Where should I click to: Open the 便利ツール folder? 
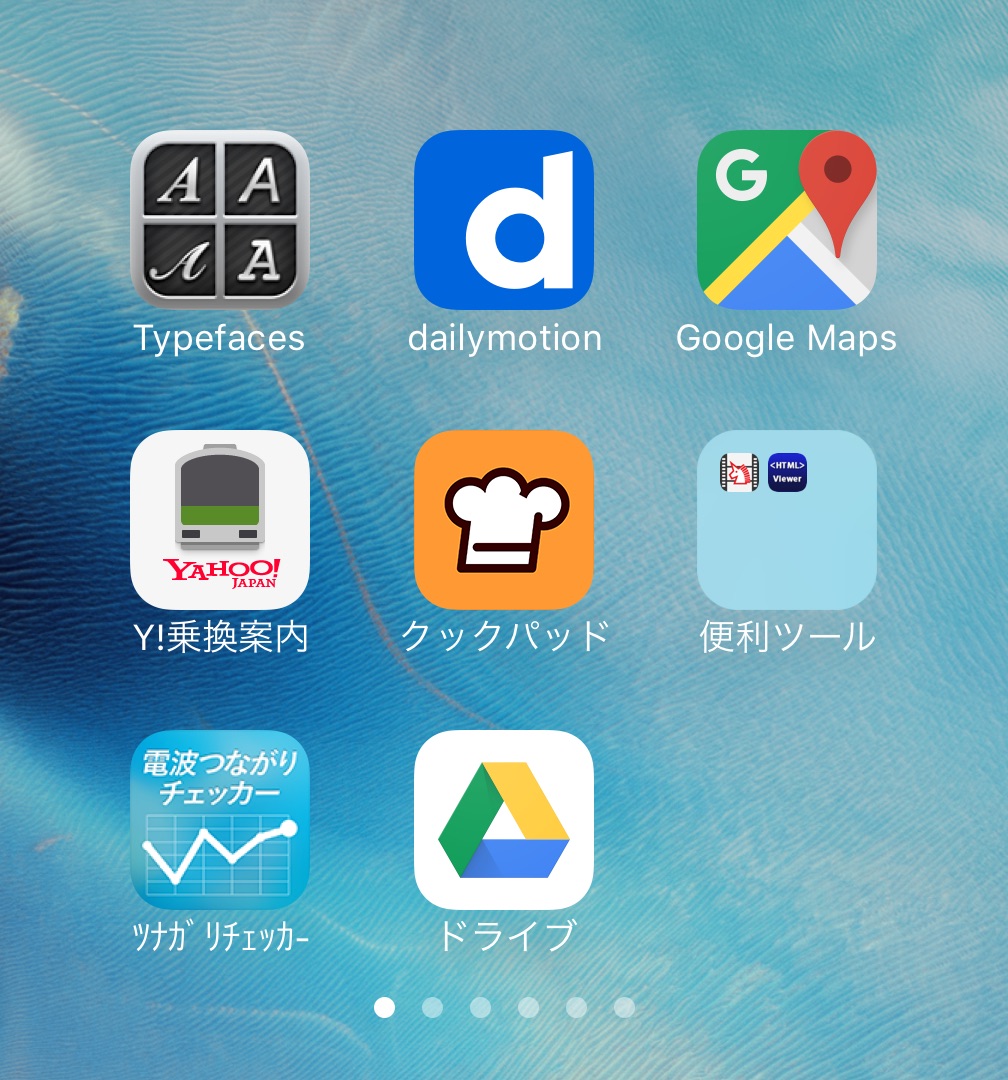[x=787, y=520]
